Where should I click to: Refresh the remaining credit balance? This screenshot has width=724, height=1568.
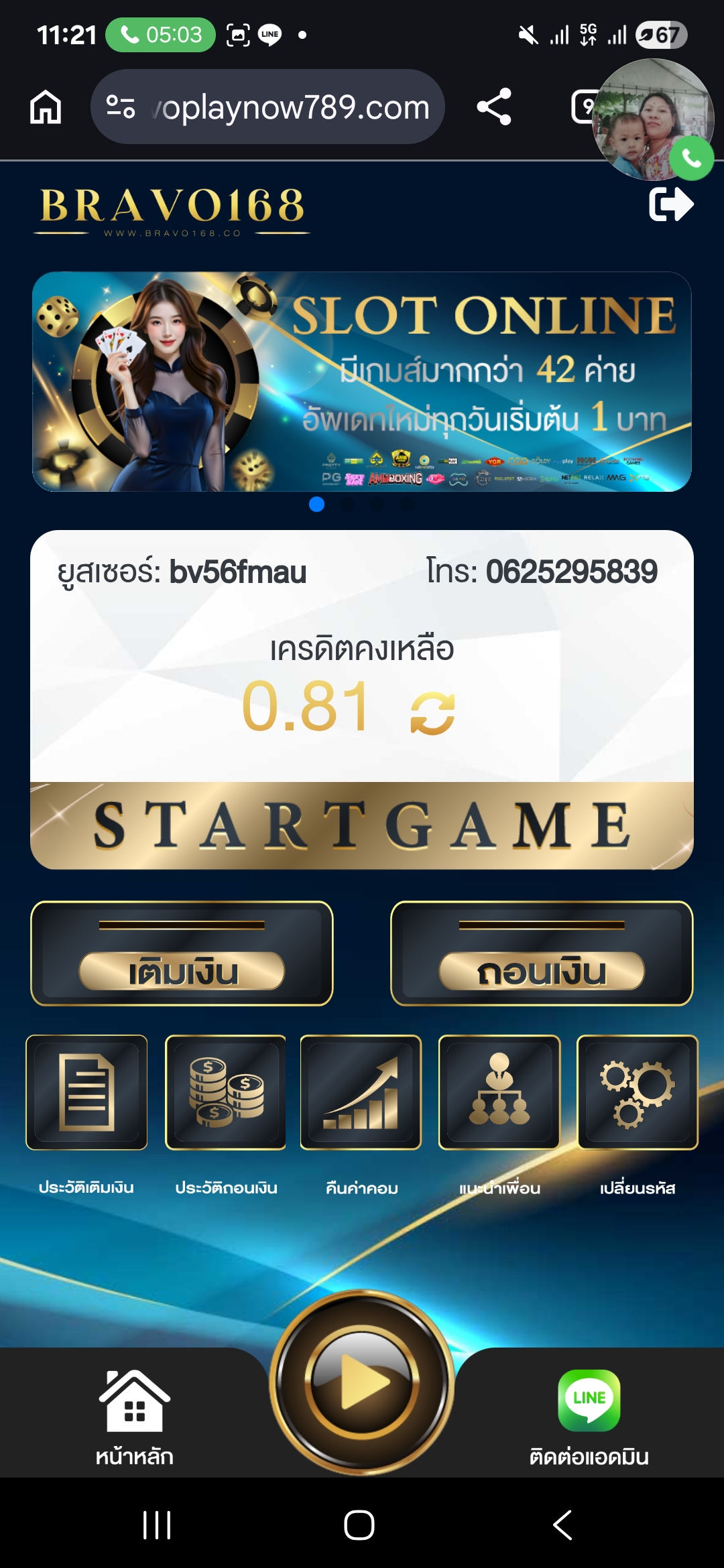[x=432, y=712]
